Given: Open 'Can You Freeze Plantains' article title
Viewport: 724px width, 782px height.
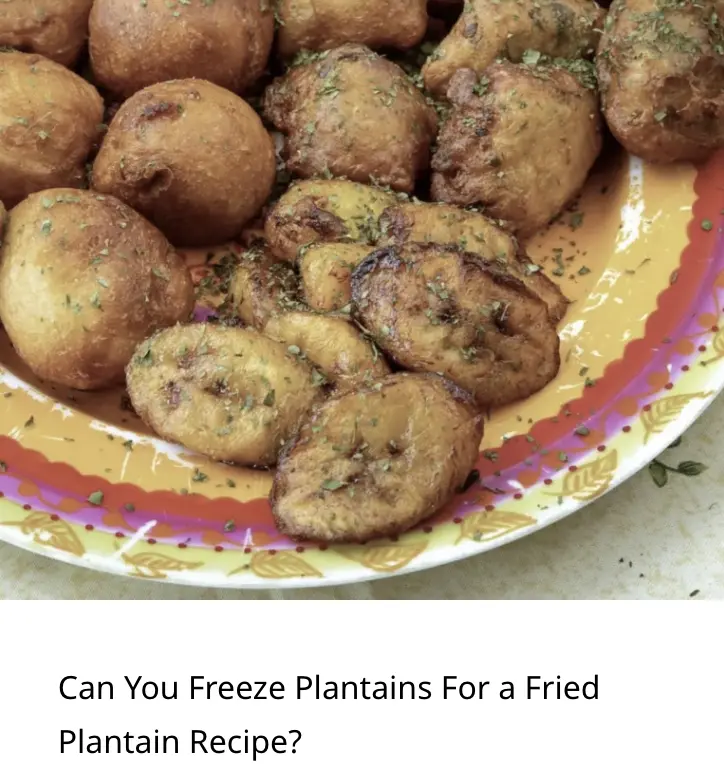Looking at the screenshot, I should [329, 714].
